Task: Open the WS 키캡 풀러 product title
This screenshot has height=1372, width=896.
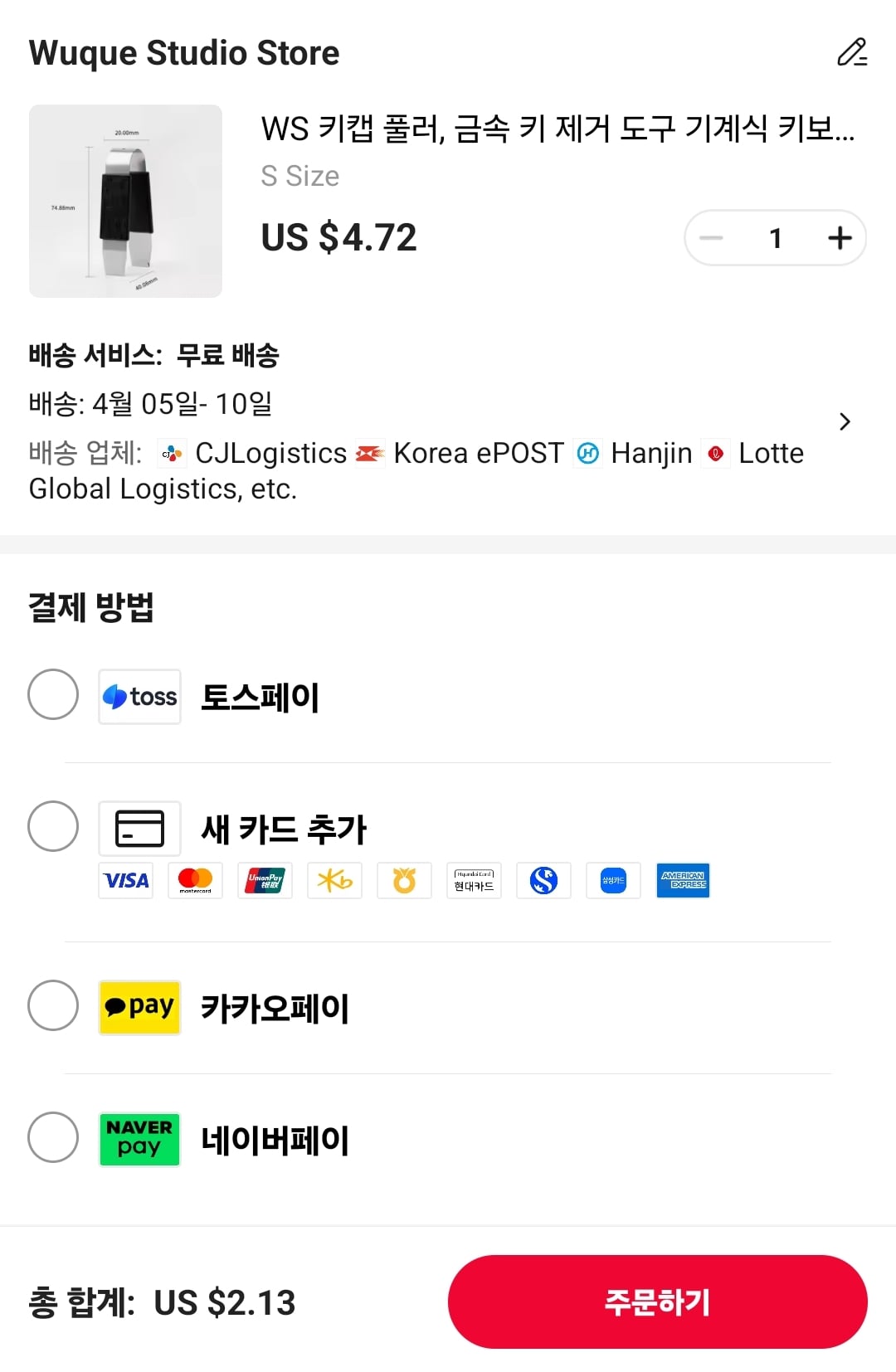Action: tap(556, 130)
